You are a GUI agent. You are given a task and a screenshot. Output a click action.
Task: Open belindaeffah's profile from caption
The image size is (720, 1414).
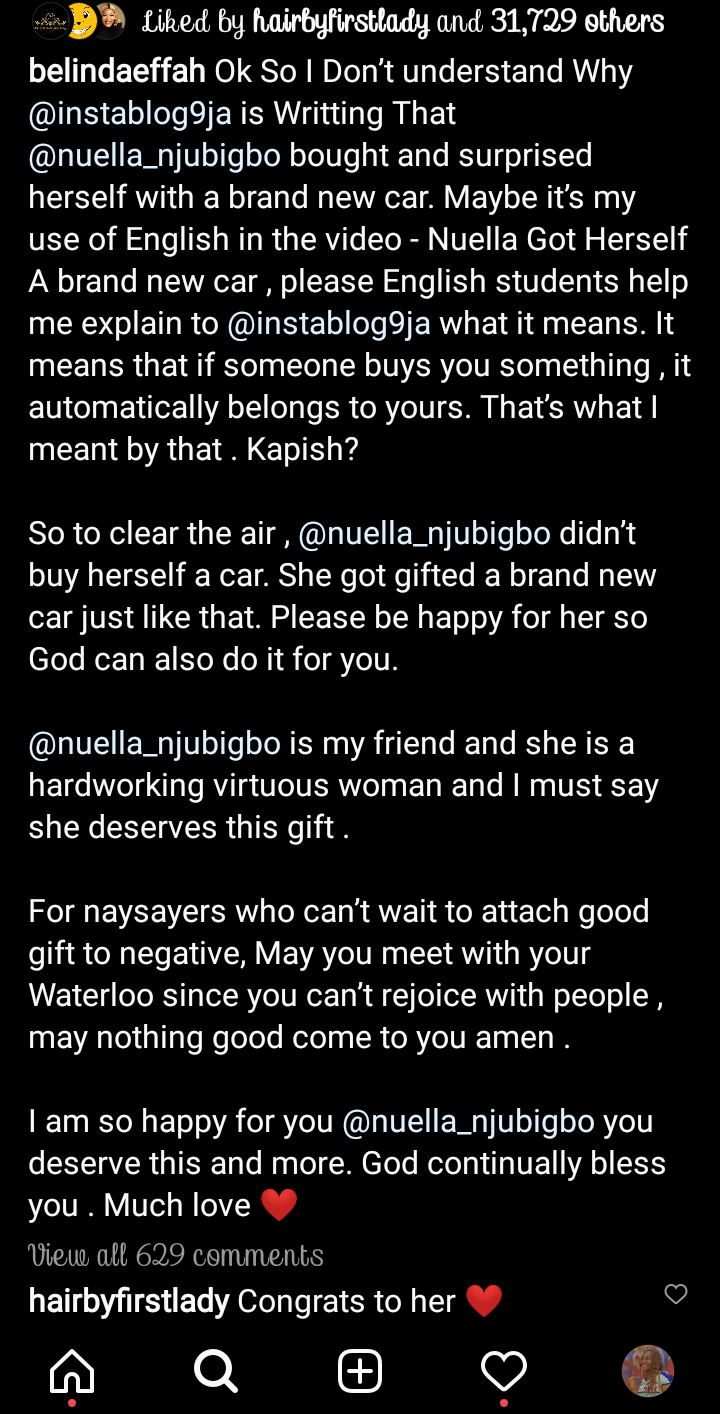(x=117, y=72)
